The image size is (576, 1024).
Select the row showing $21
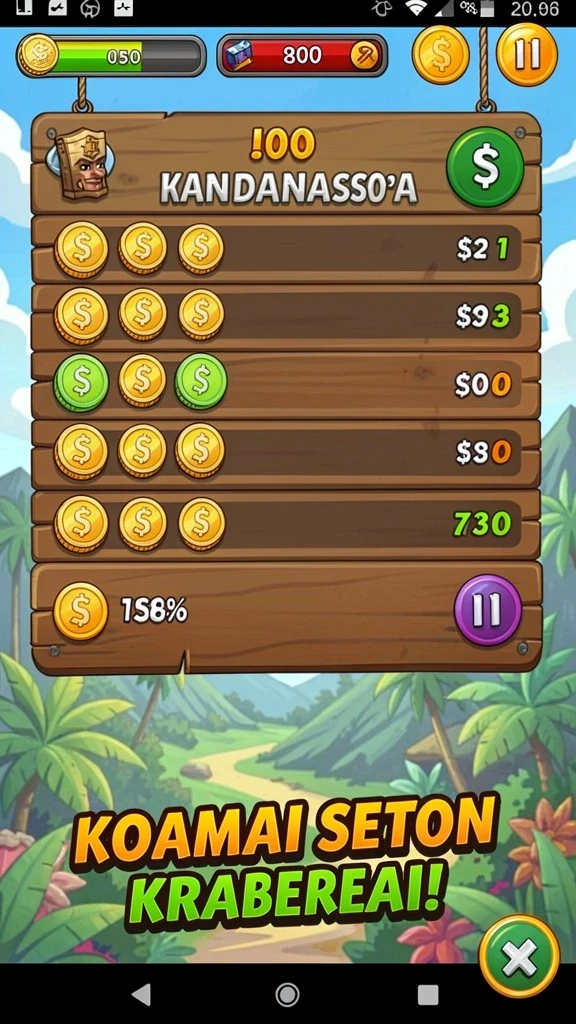point(287,249)
